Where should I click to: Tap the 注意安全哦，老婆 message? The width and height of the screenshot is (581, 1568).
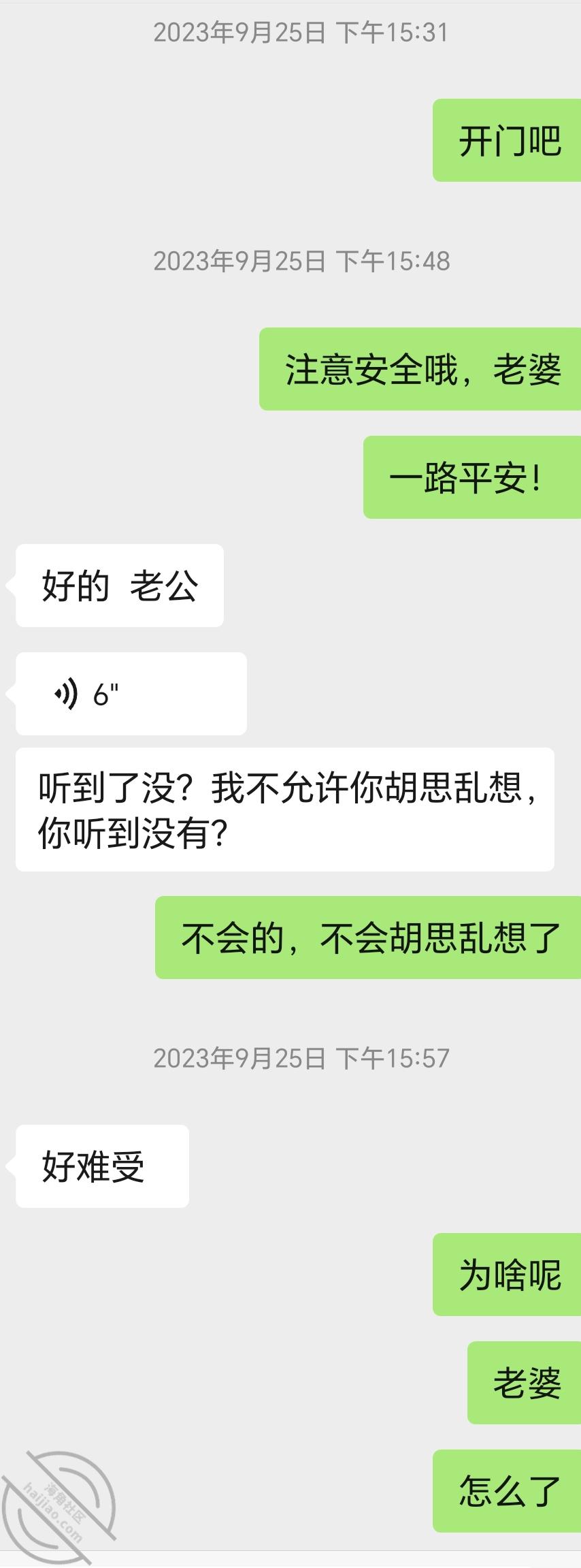coord(422,369)
